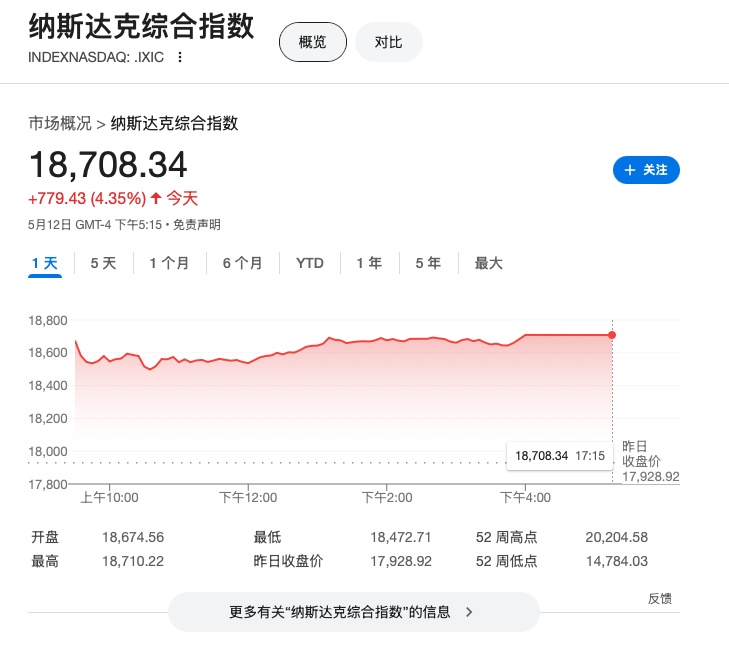This screenshot has height=648, width=729.
Task: Open the overflow menu beside INDEXNASDAQ: .IXIC
Action: 180,57
